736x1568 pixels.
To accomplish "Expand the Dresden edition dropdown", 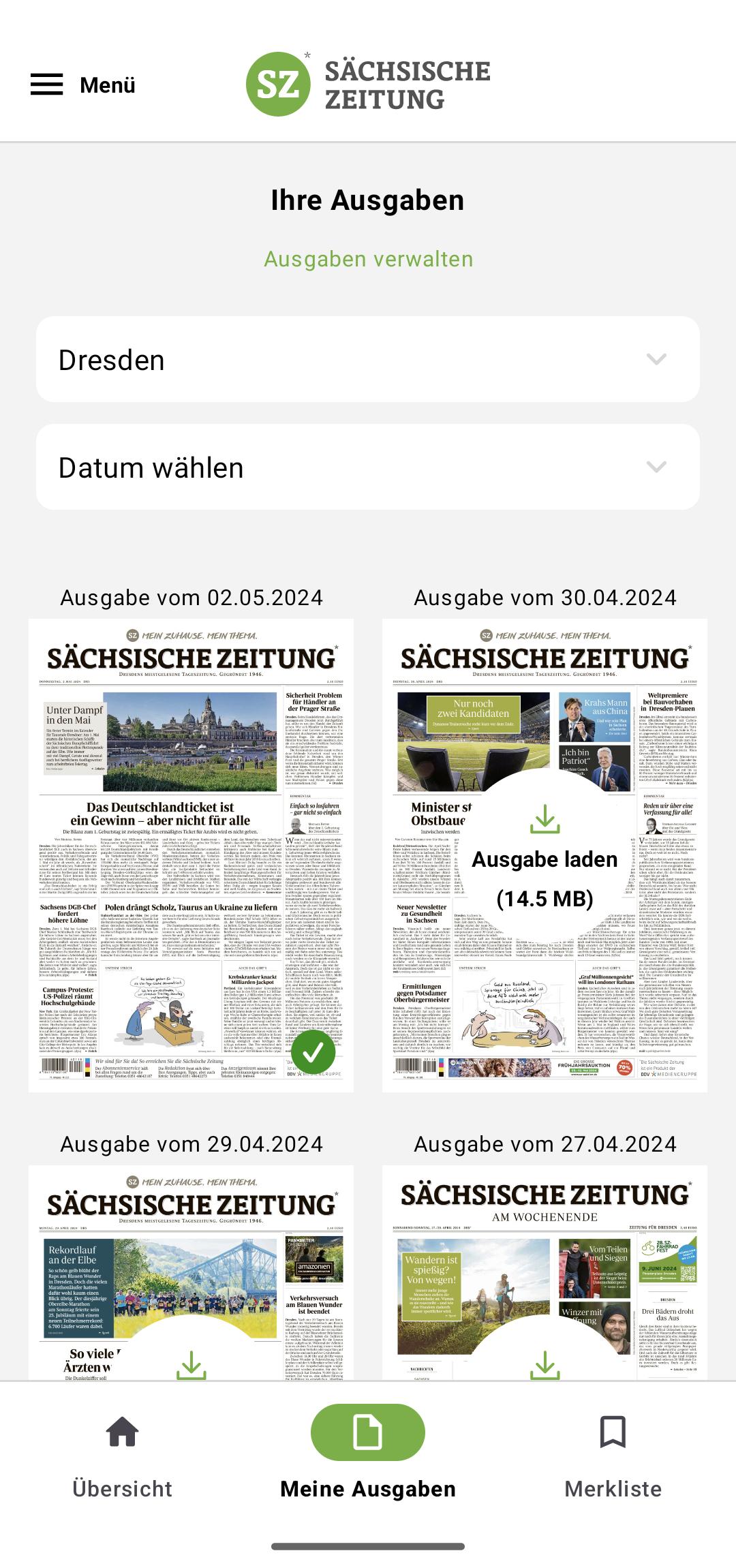I will pos(368,360).
